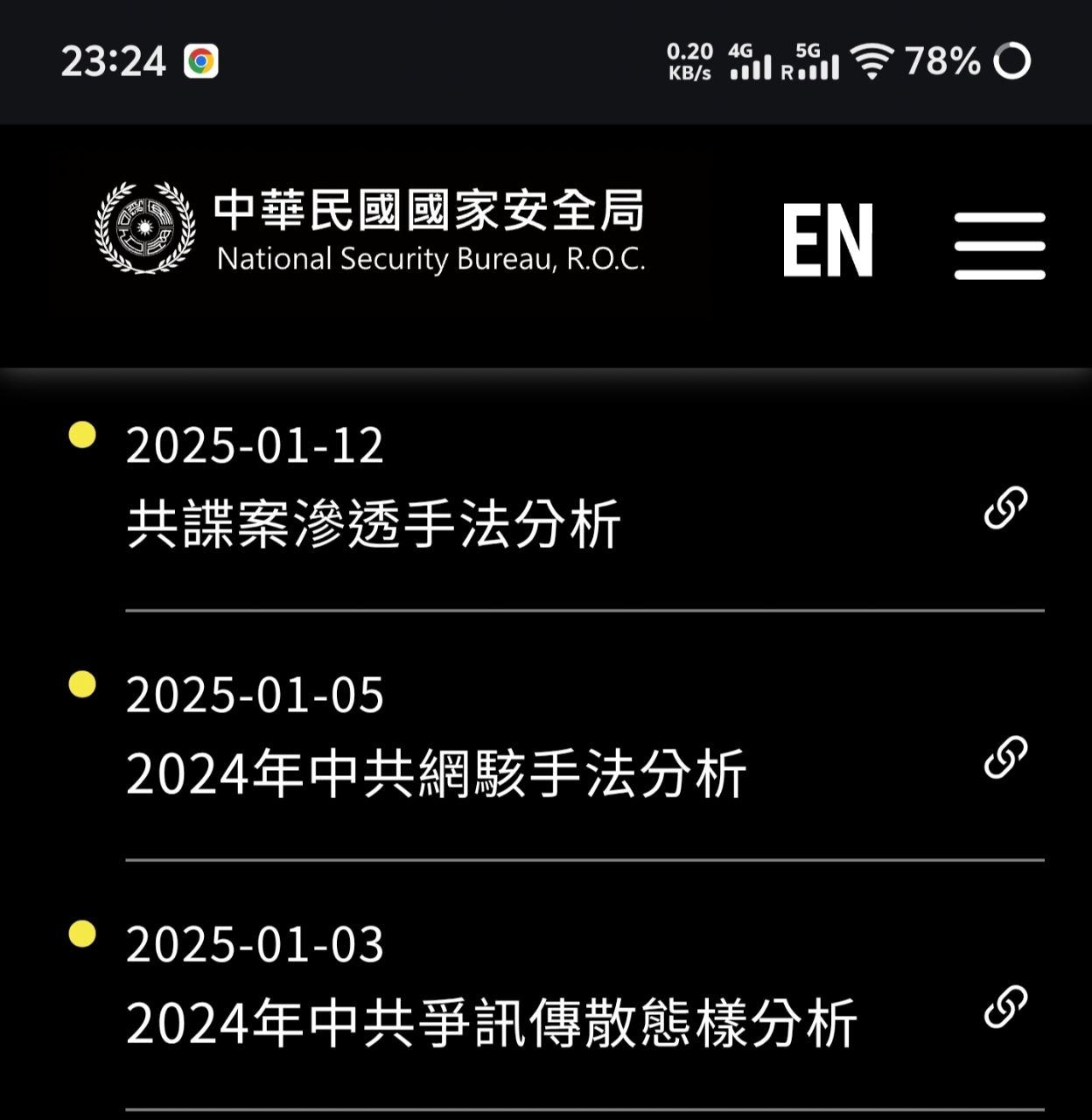Open the hamburger navigation menu
This screenshot has height=1120, width=1092.
point(999,245)
